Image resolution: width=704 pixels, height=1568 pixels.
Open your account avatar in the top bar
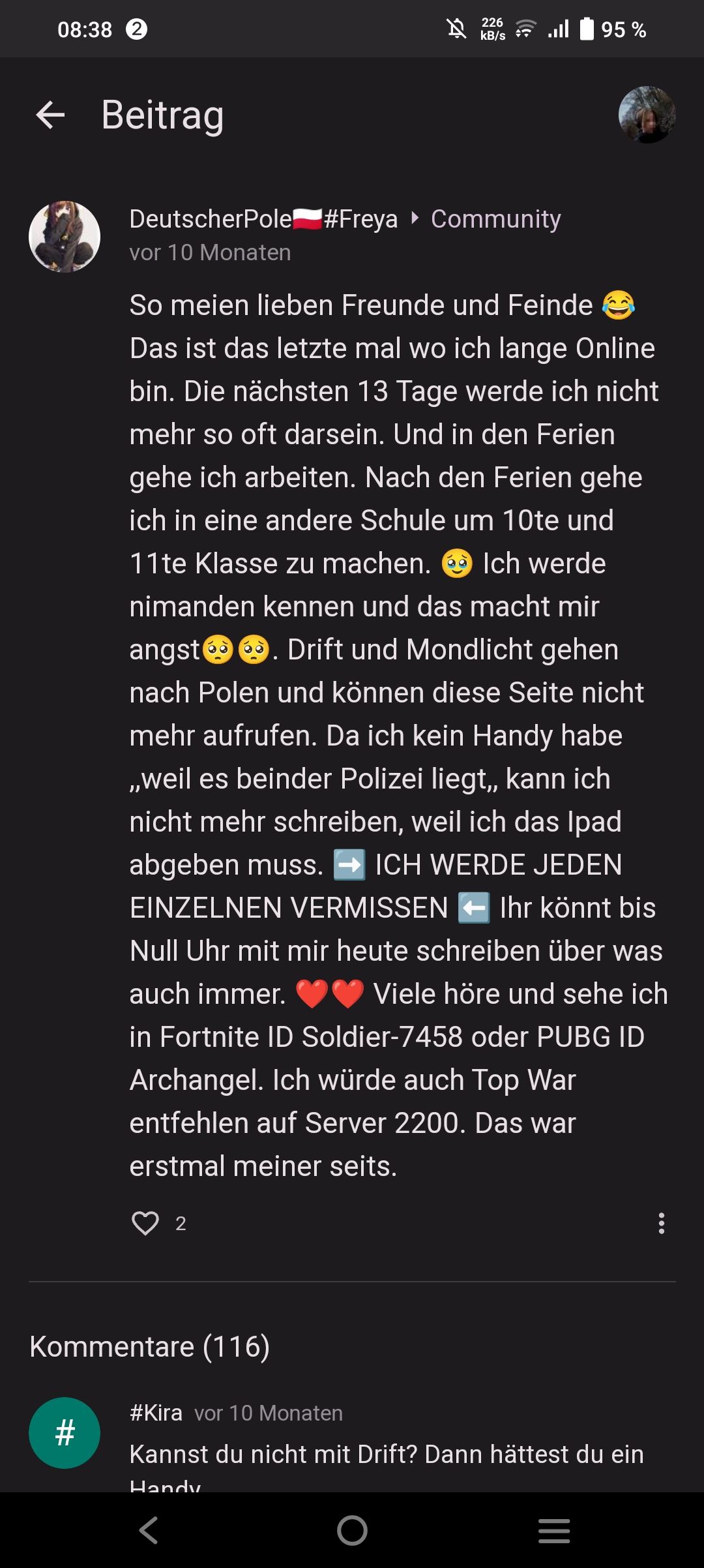click(647, 115)
